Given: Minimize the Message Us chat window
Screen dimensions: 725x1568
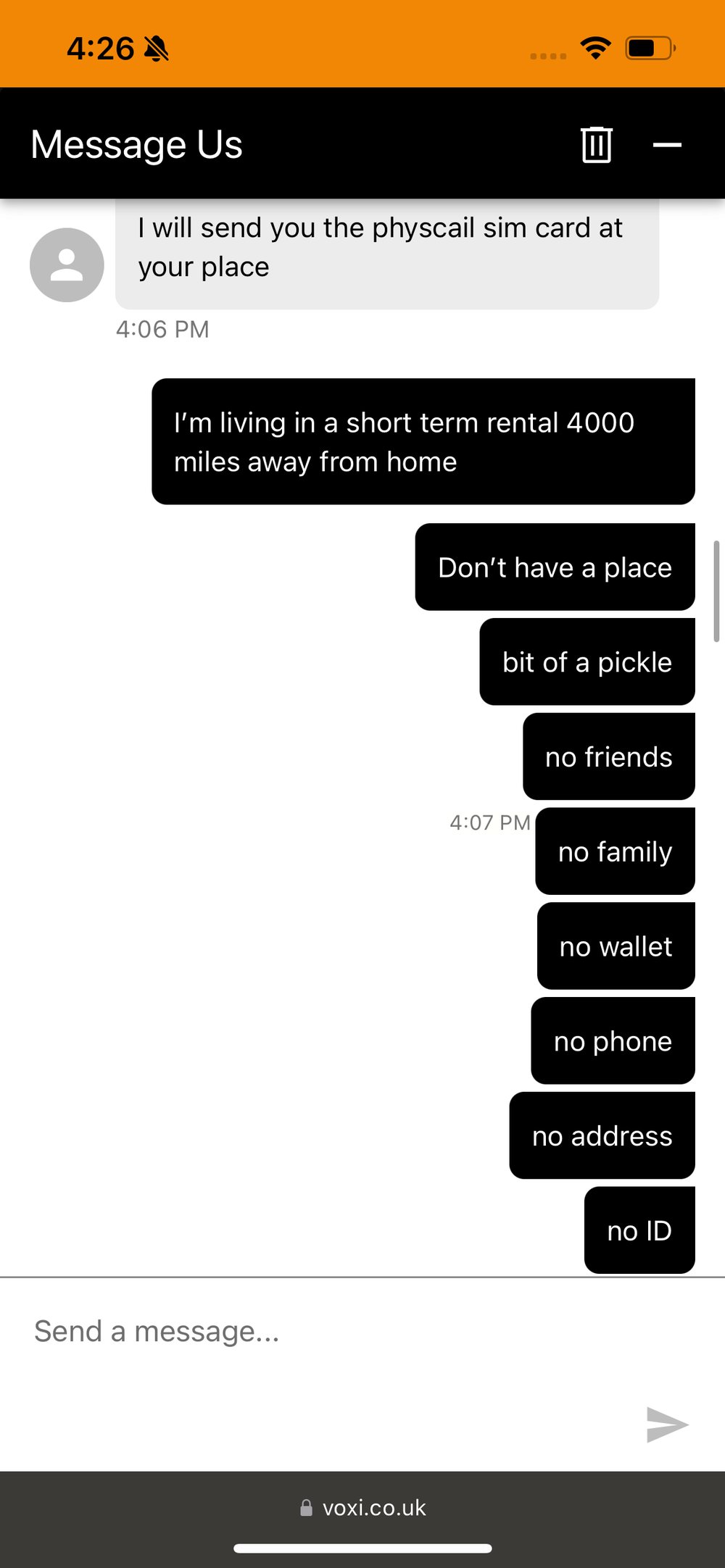Looking at the screenshot, I should pos(667,146).
